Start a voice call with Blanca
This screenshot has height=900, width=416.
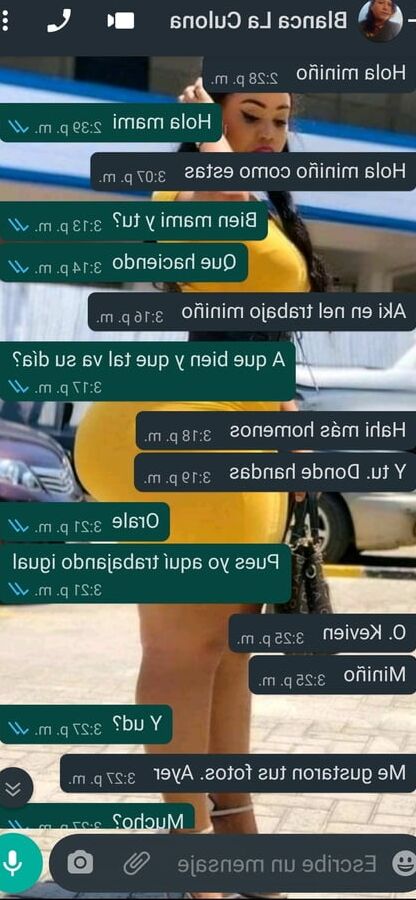click(59, 21)
